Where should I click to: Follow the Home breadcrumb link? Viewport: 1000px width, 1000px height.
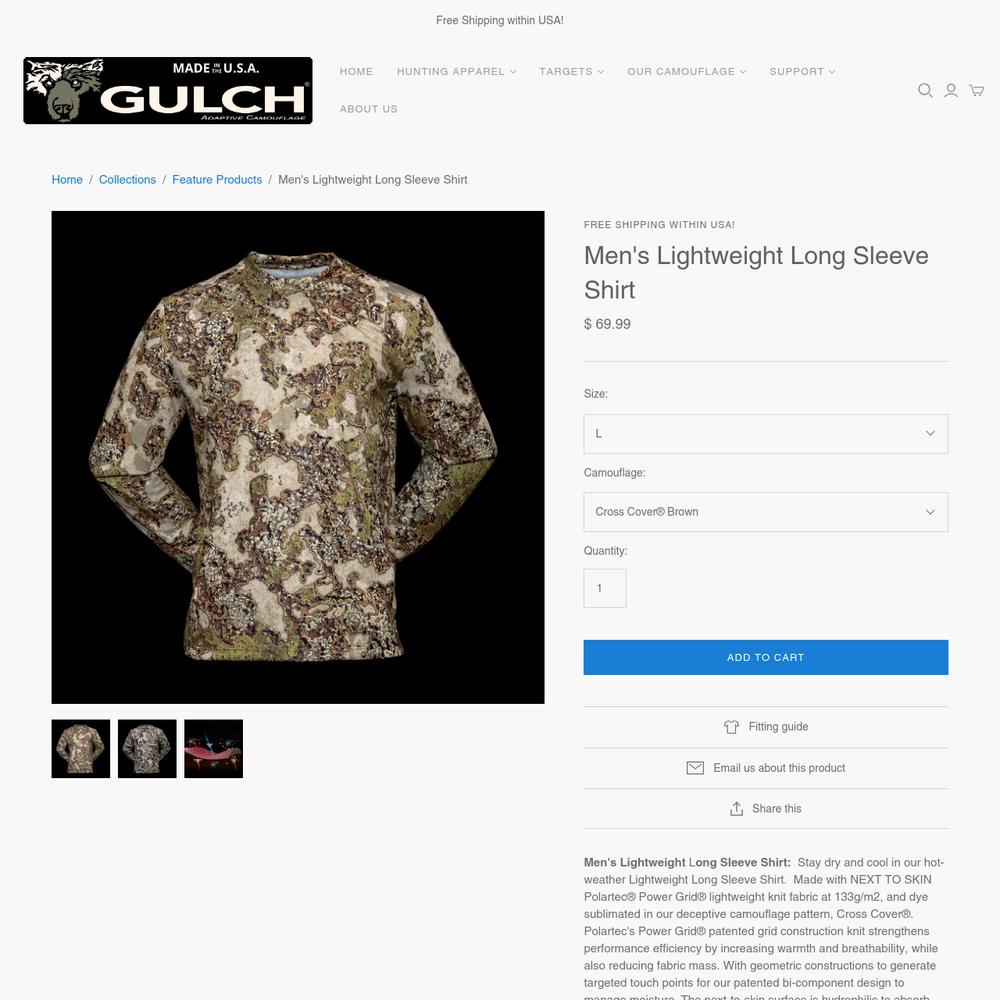tap(67, 180)
